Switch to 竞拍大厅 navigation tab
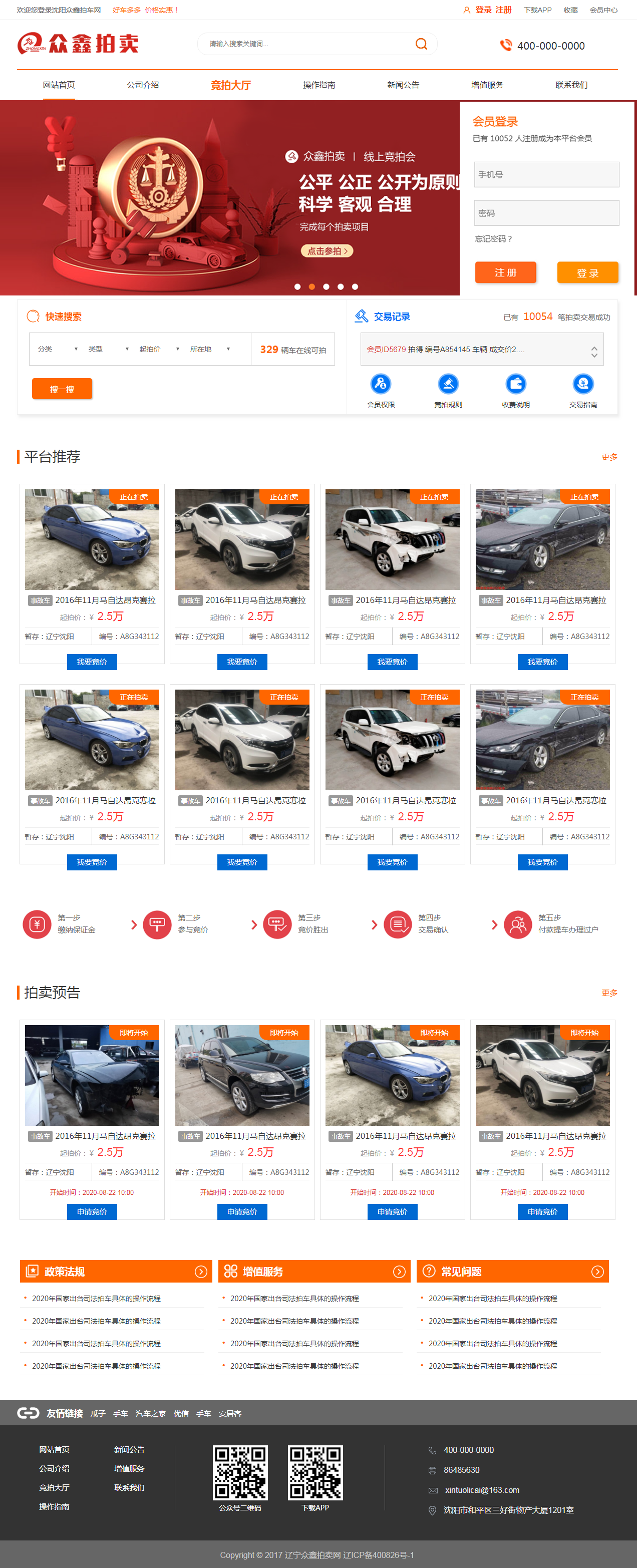 click(x=230, y=85)
